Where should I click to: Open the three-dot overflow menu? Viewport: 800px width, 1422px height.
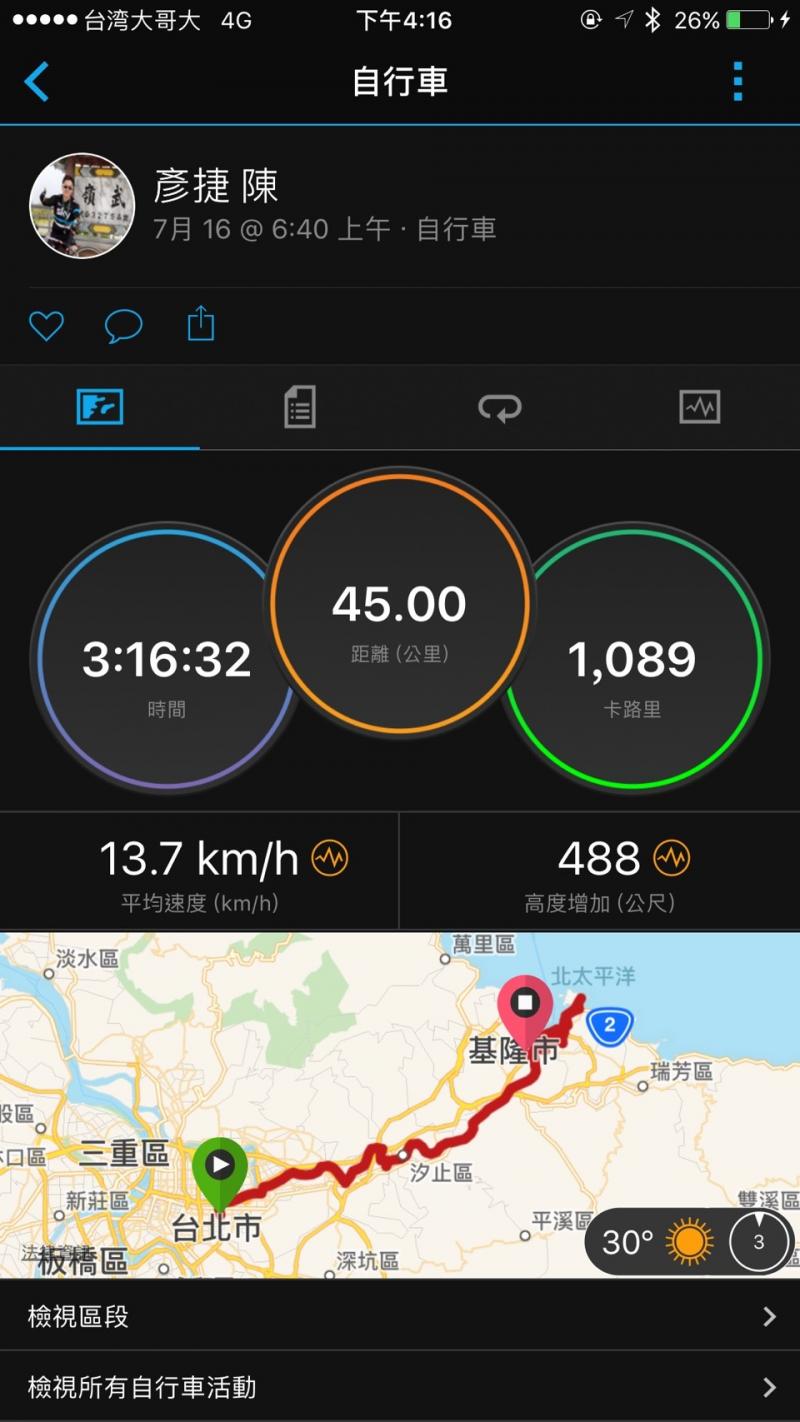pos(738,82)
